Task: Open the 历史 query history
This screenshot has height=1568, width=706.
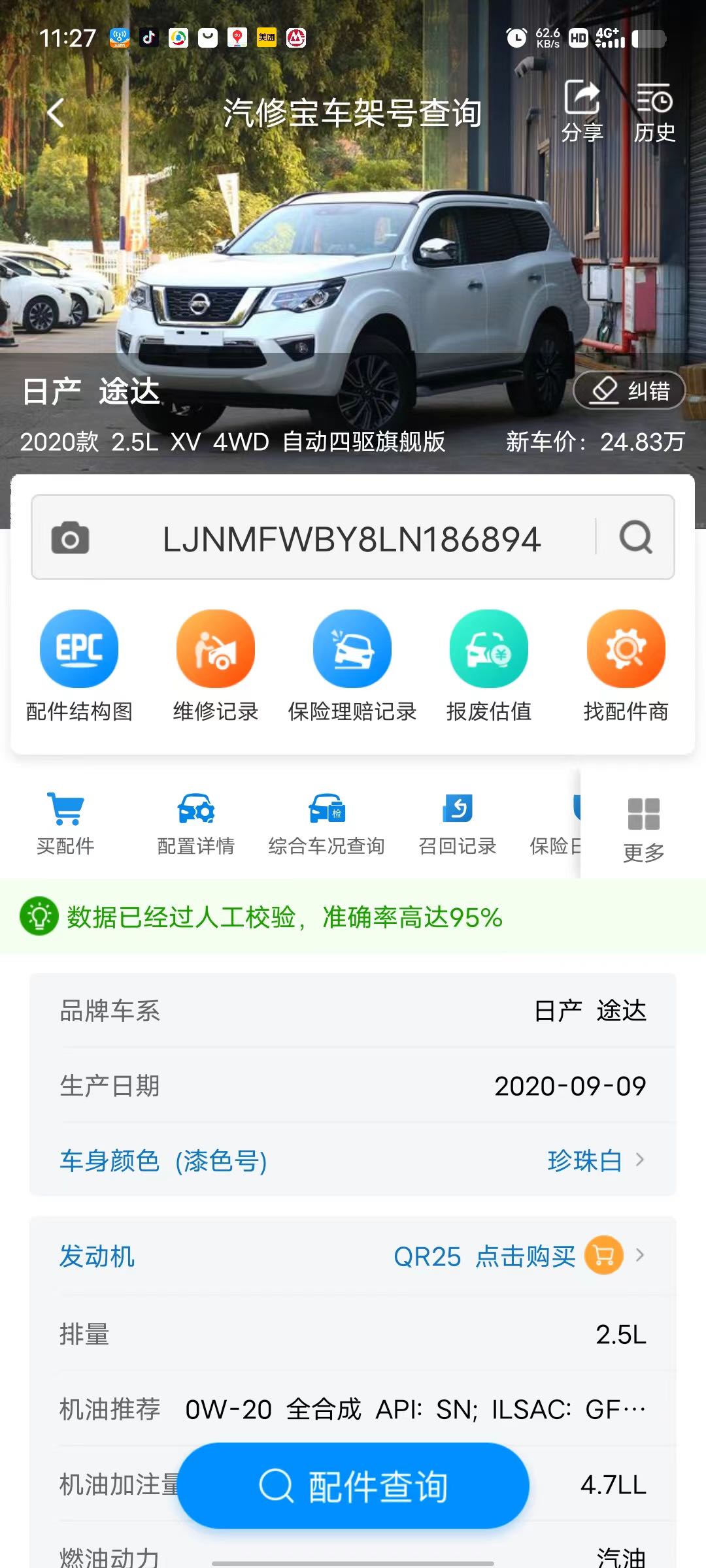Action: click(x=654, y=111)
